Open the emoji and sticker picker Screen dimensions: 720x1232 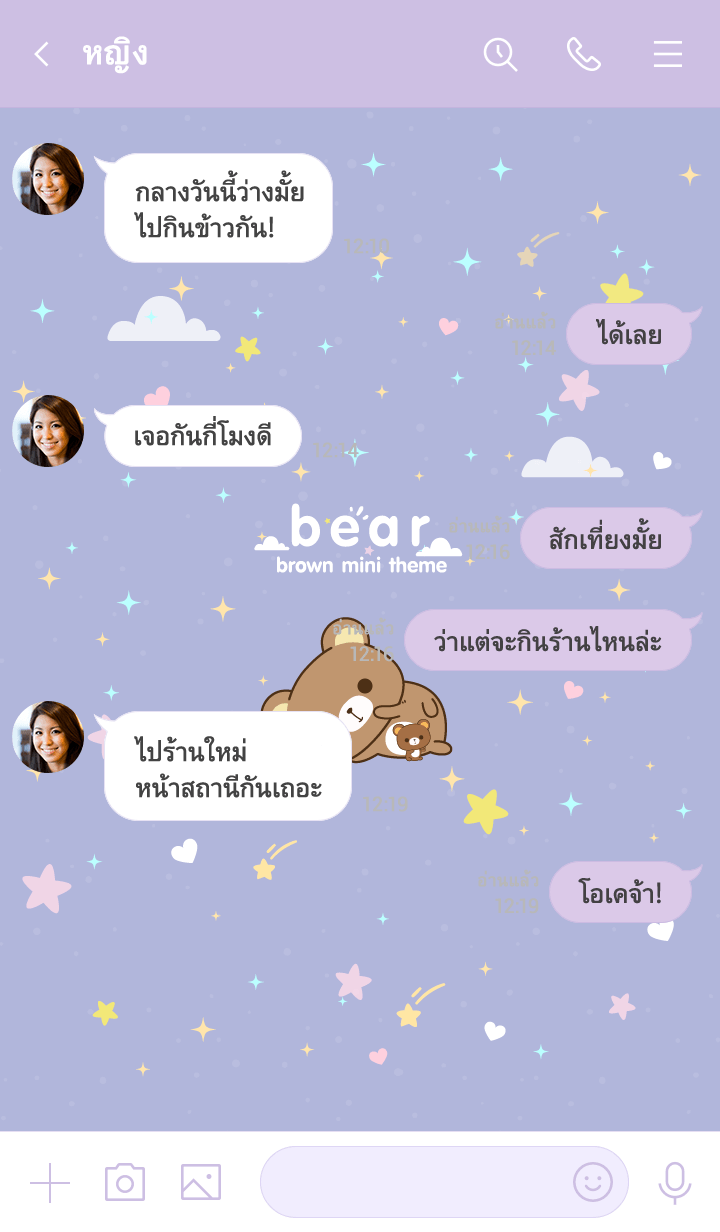pos(592,1182)
